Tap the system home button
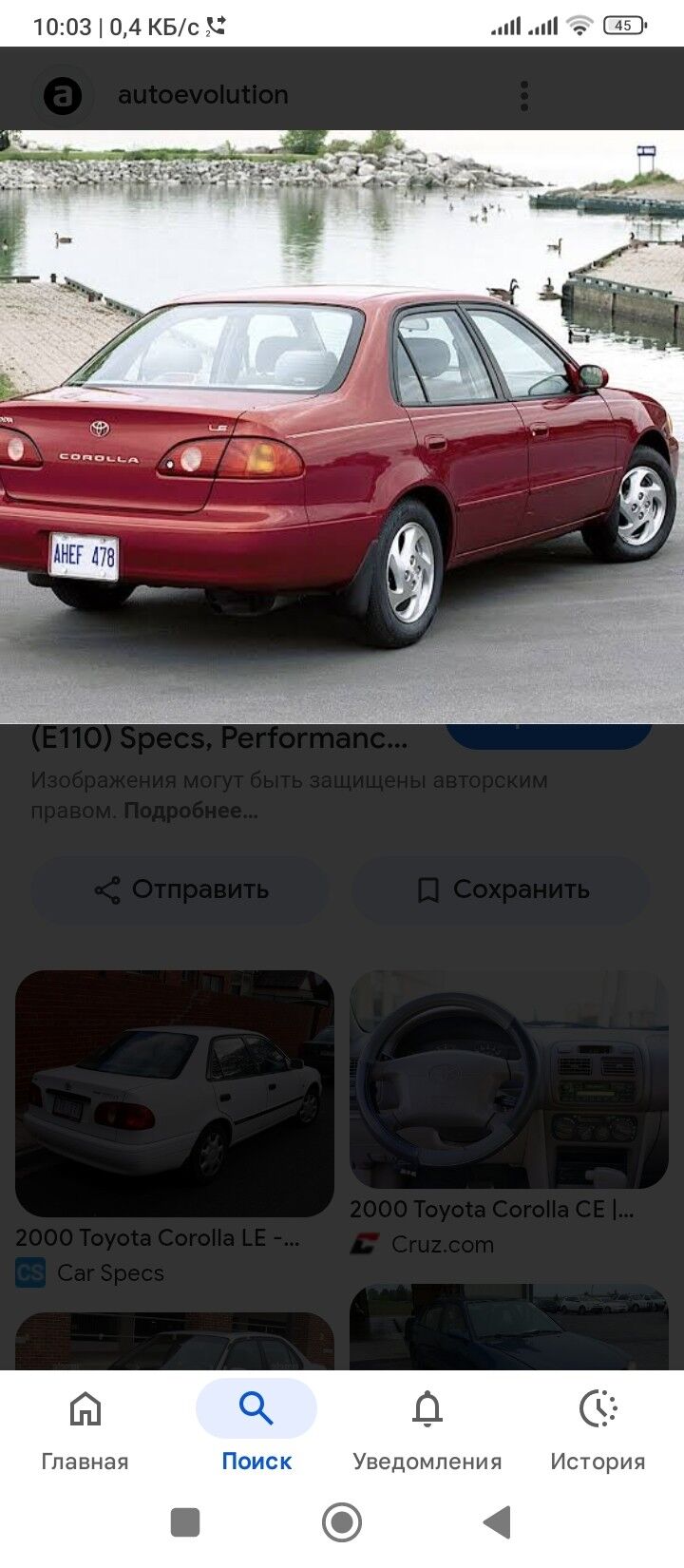 pos(342,1522)
